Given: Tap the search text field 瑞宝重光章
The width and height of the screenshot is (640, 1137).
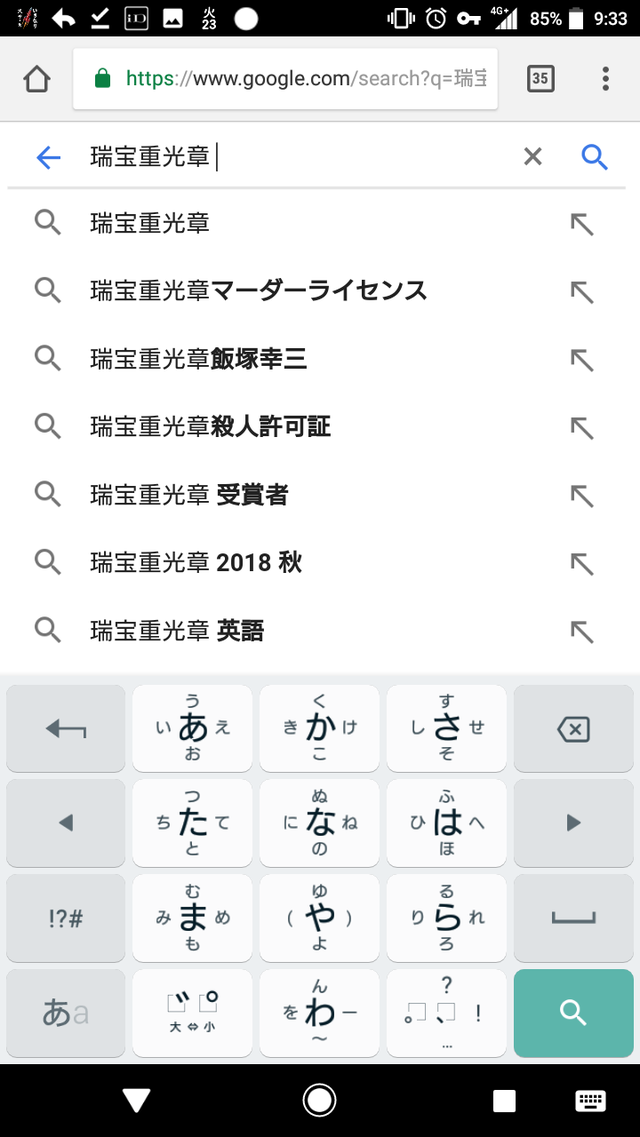Looking at the screenshot, I should (x=297, y=157).
